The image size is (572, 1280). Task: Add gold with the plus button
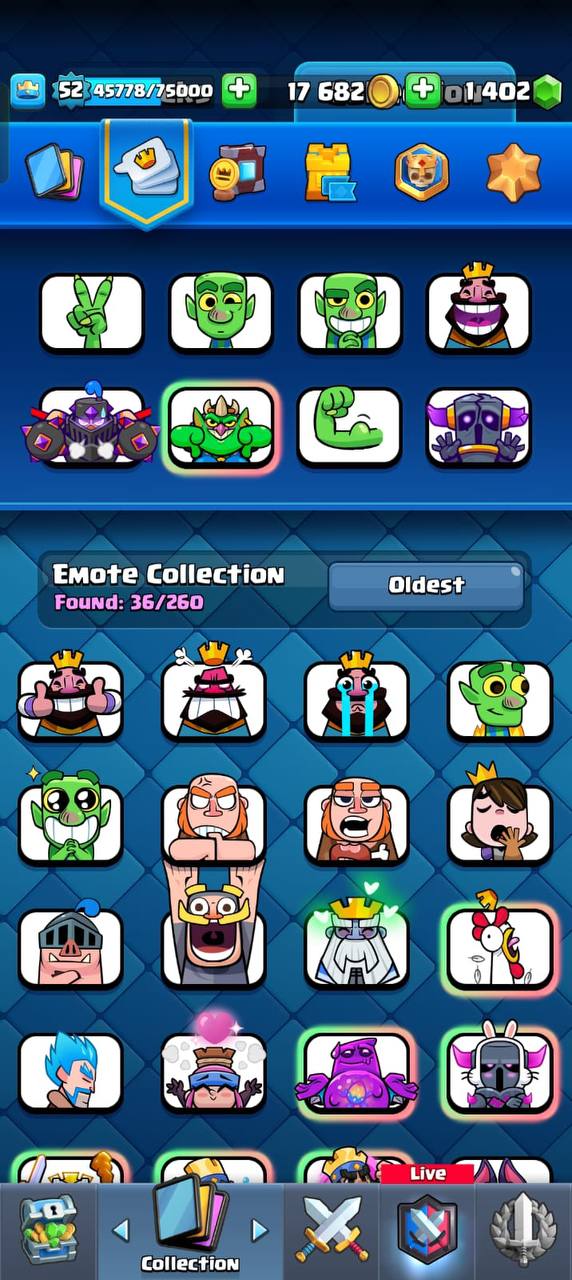click(x=423, y=91)
